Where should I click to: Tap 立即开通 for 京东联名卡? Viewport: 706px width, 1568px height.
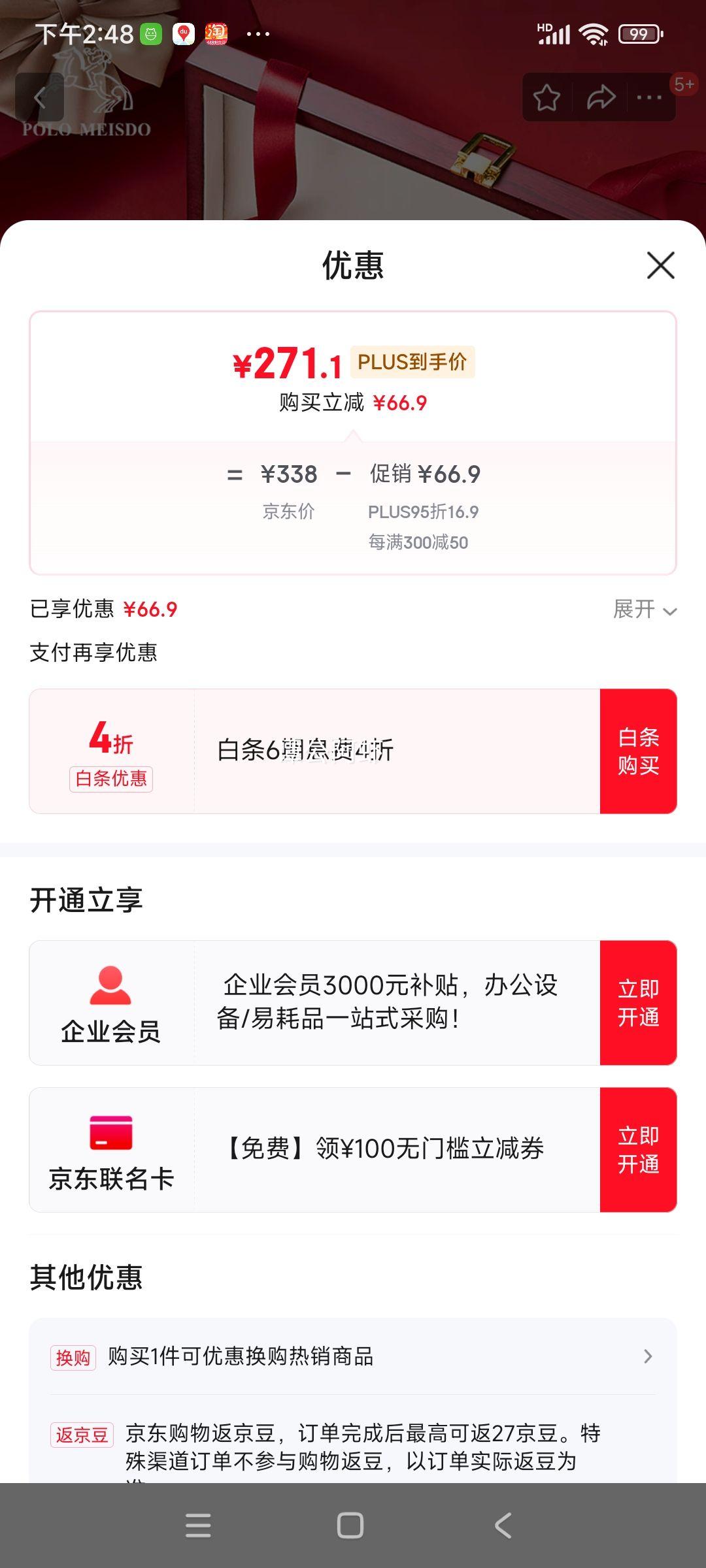click(x=638, y=1150)
